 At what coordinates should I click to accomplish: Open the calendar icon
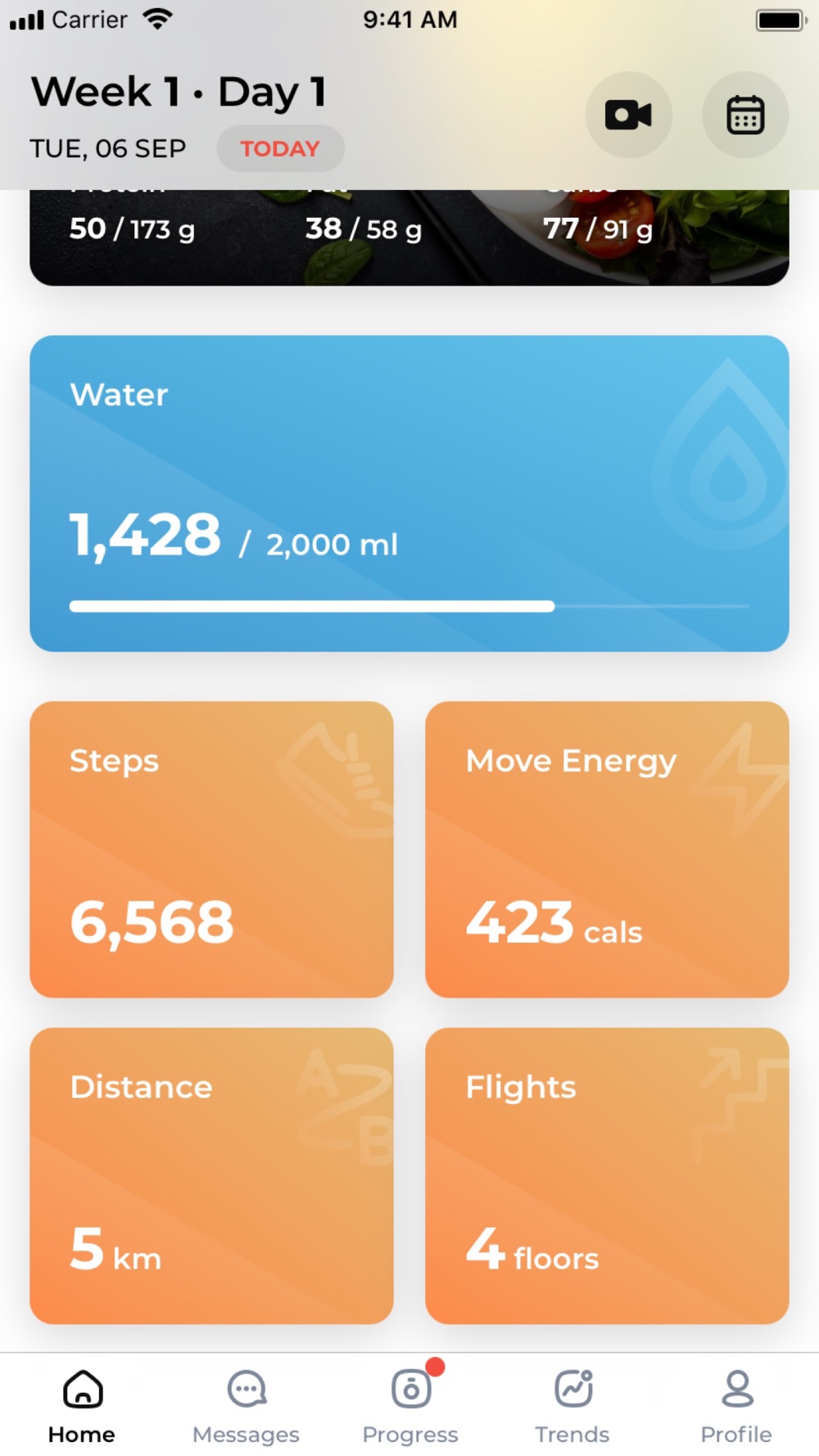pos(745,115)
